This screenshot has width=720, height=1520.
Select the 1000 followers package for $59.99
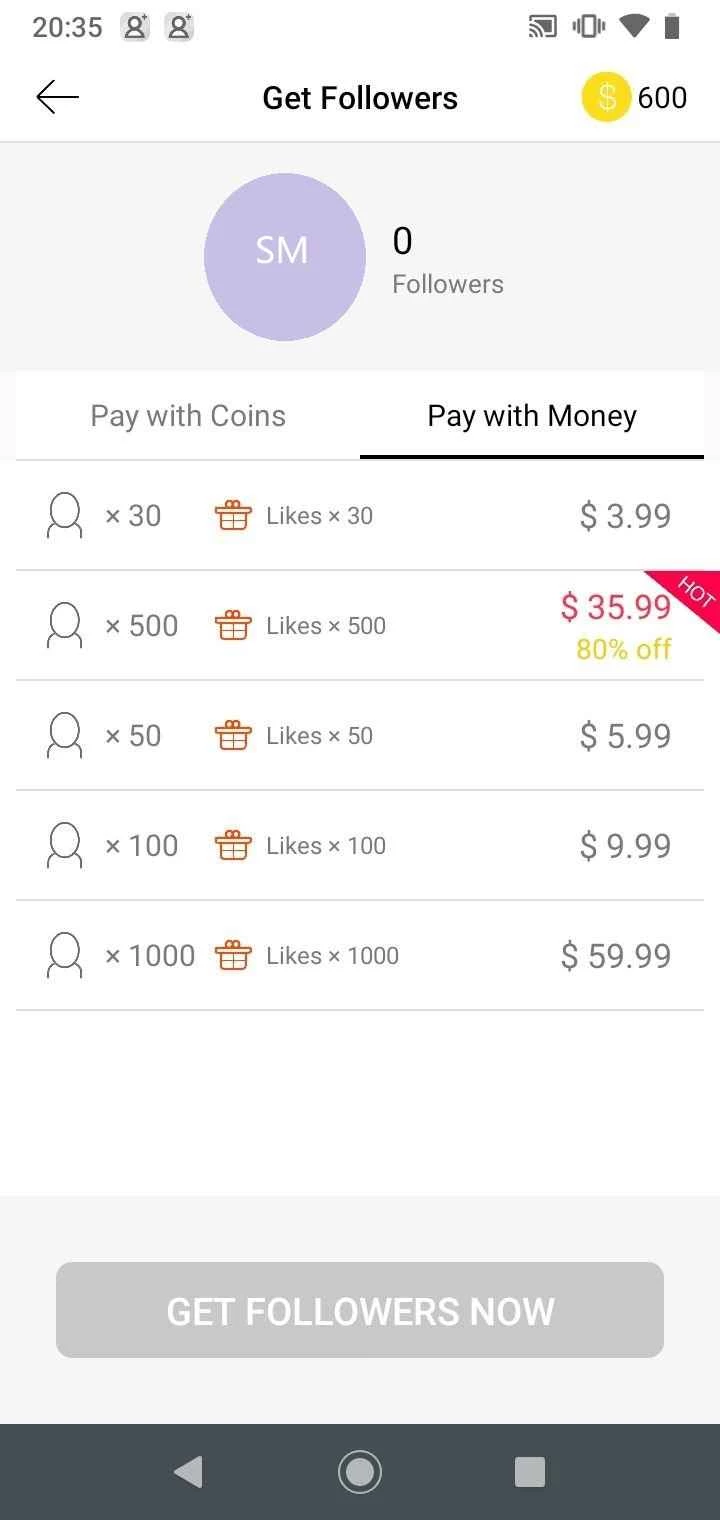tap(360, 956)
